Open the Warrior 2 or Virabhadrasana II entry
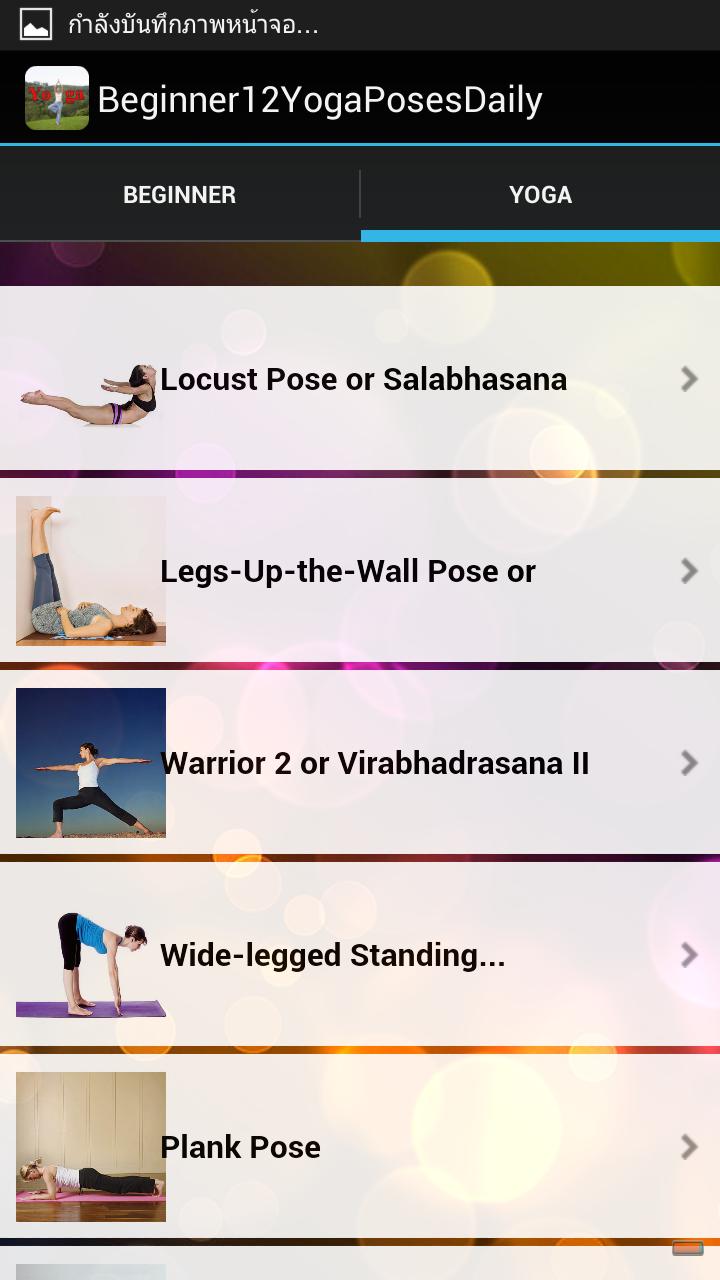The width and height of the screenshot is (720, 1280). point(360,763)
